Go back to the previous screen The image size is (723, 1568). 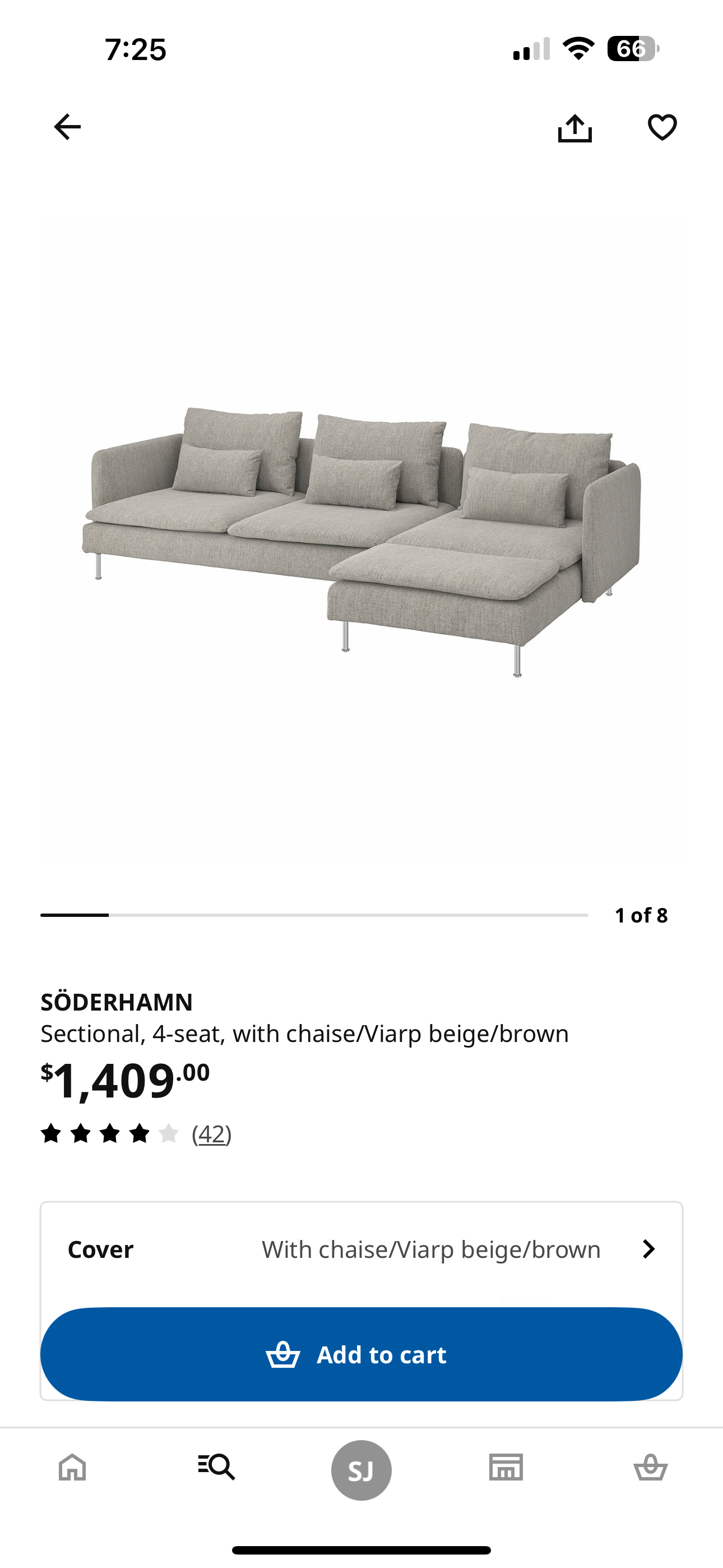click(67, 127)
